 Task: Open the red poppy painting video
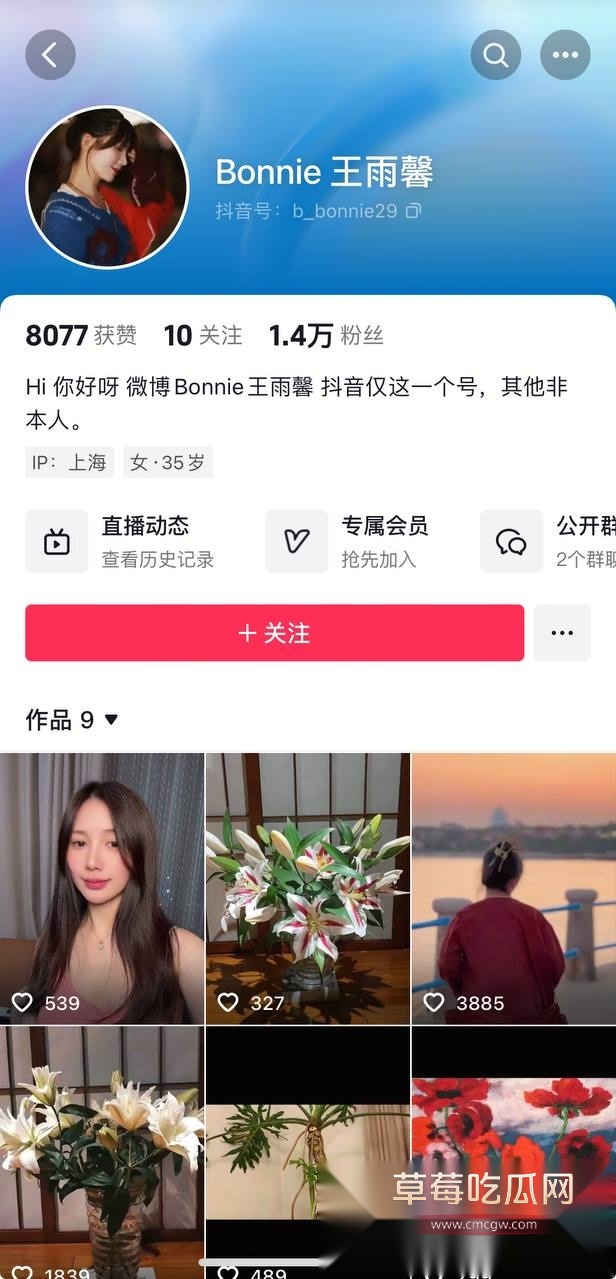(514, 1152)
